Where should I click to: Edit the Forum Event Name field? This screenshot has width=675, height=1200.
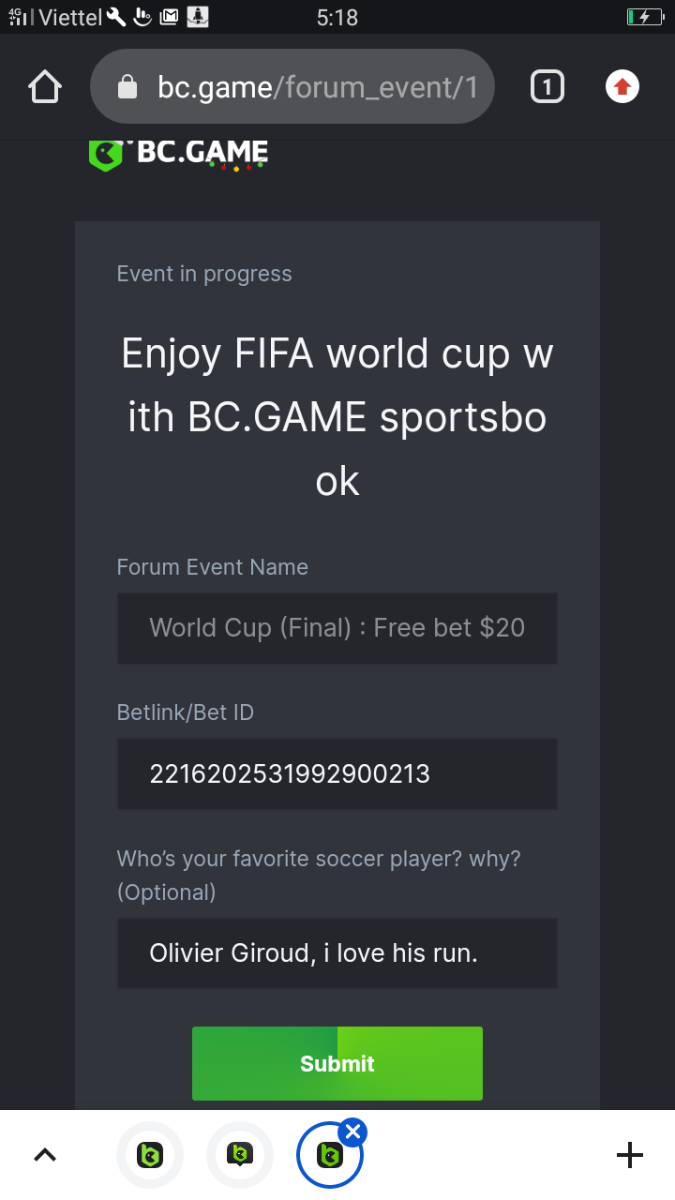pos(337,628)
